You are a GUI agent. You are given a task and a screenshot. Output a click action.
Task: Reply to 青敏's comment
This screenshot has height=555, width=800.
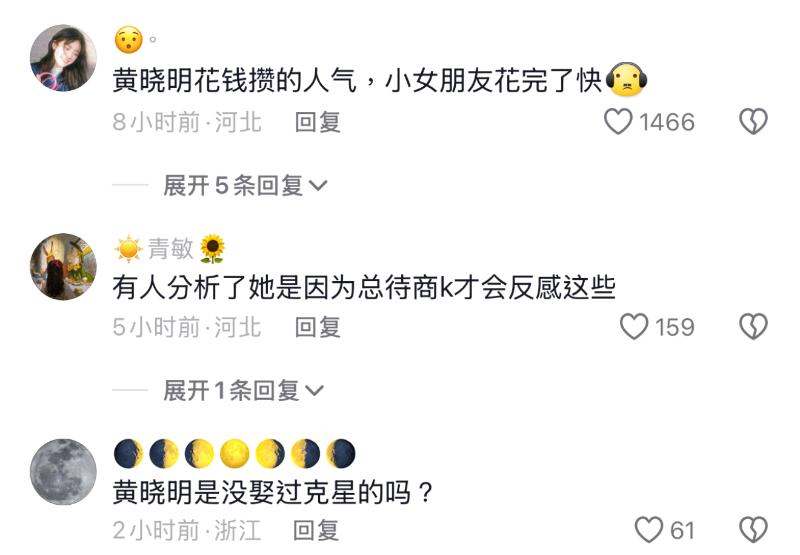(318, 327)
